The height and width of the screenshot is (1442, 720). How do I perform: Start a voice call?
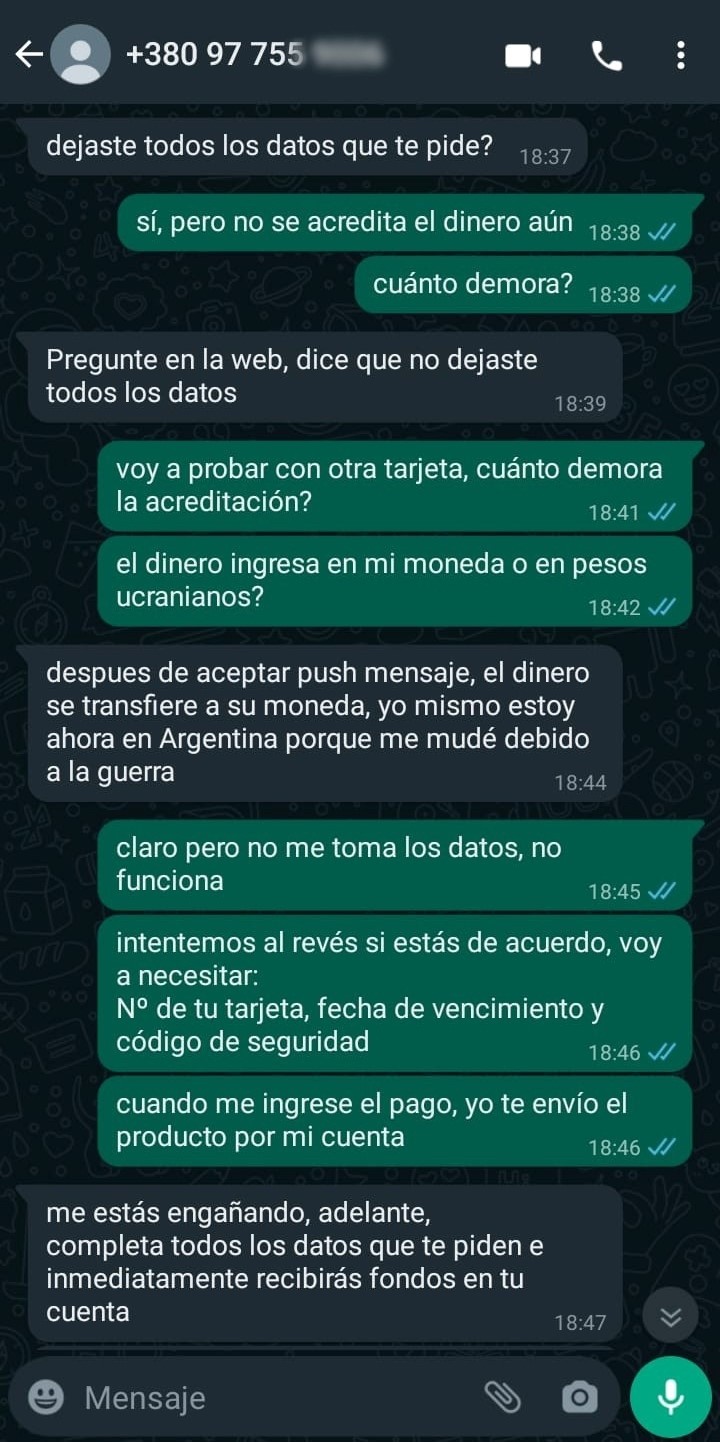606,55
